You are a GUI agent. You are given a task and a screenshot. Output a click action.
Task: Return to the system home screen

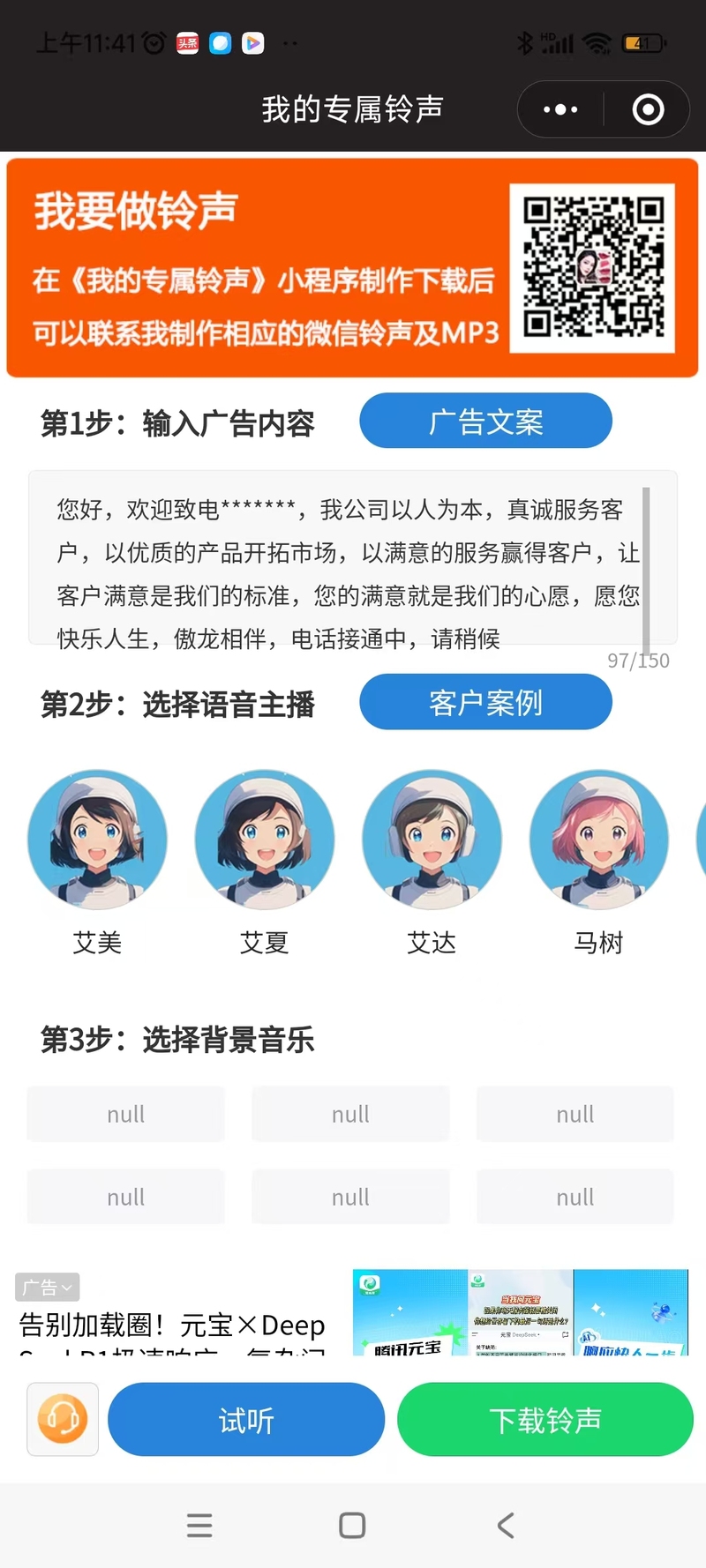pos(352,1525)
